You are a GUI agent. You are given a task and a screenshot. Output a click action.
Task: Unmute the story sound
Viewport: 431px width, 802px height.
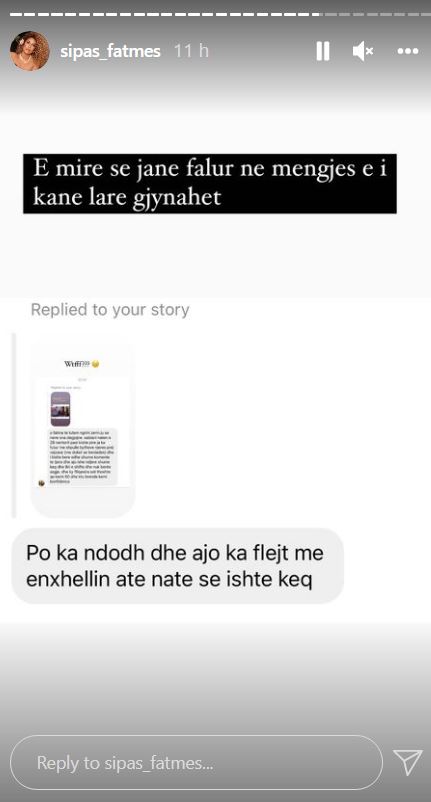pos(362,51)
